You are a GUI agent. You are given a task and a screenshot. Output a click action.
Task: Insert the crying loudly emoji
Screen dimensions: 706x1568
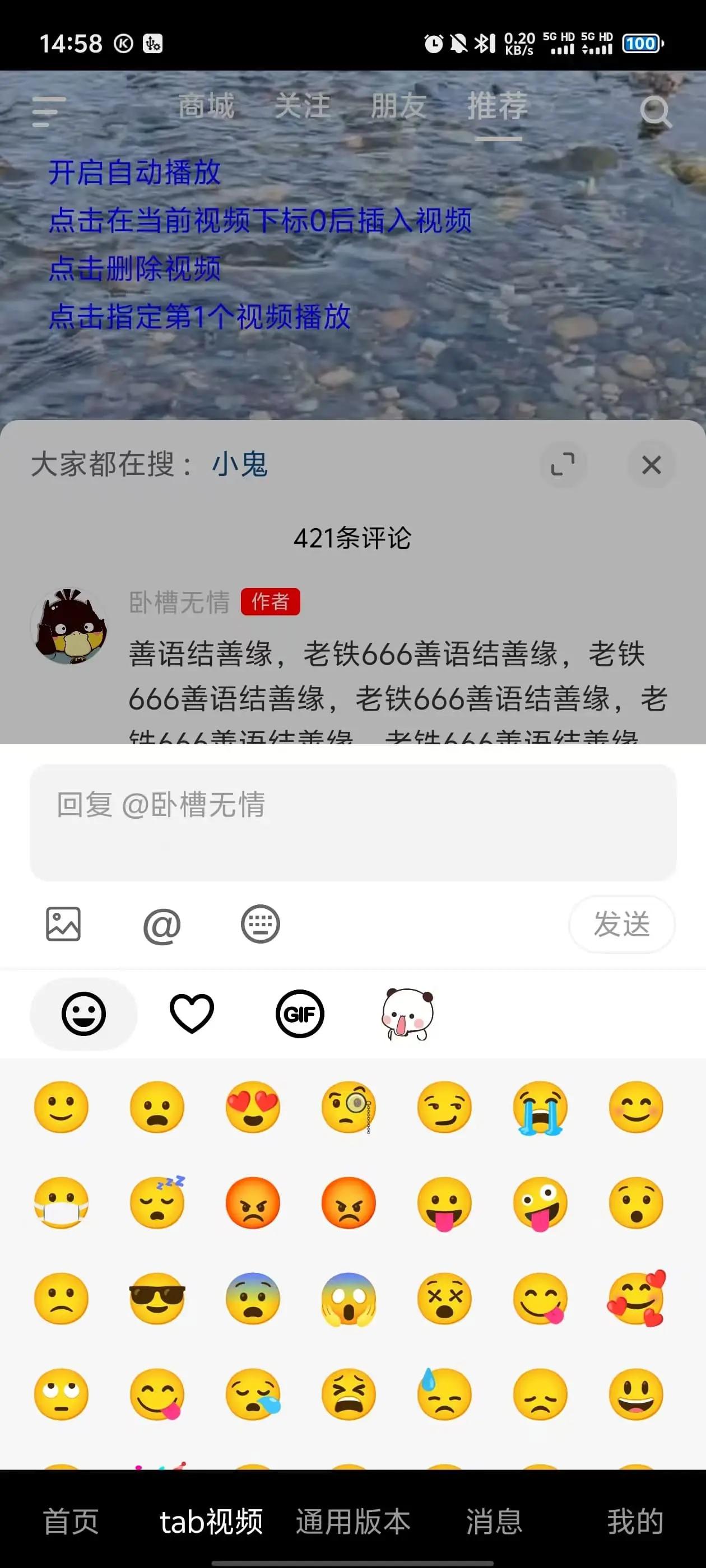[x=540, y=1108]
